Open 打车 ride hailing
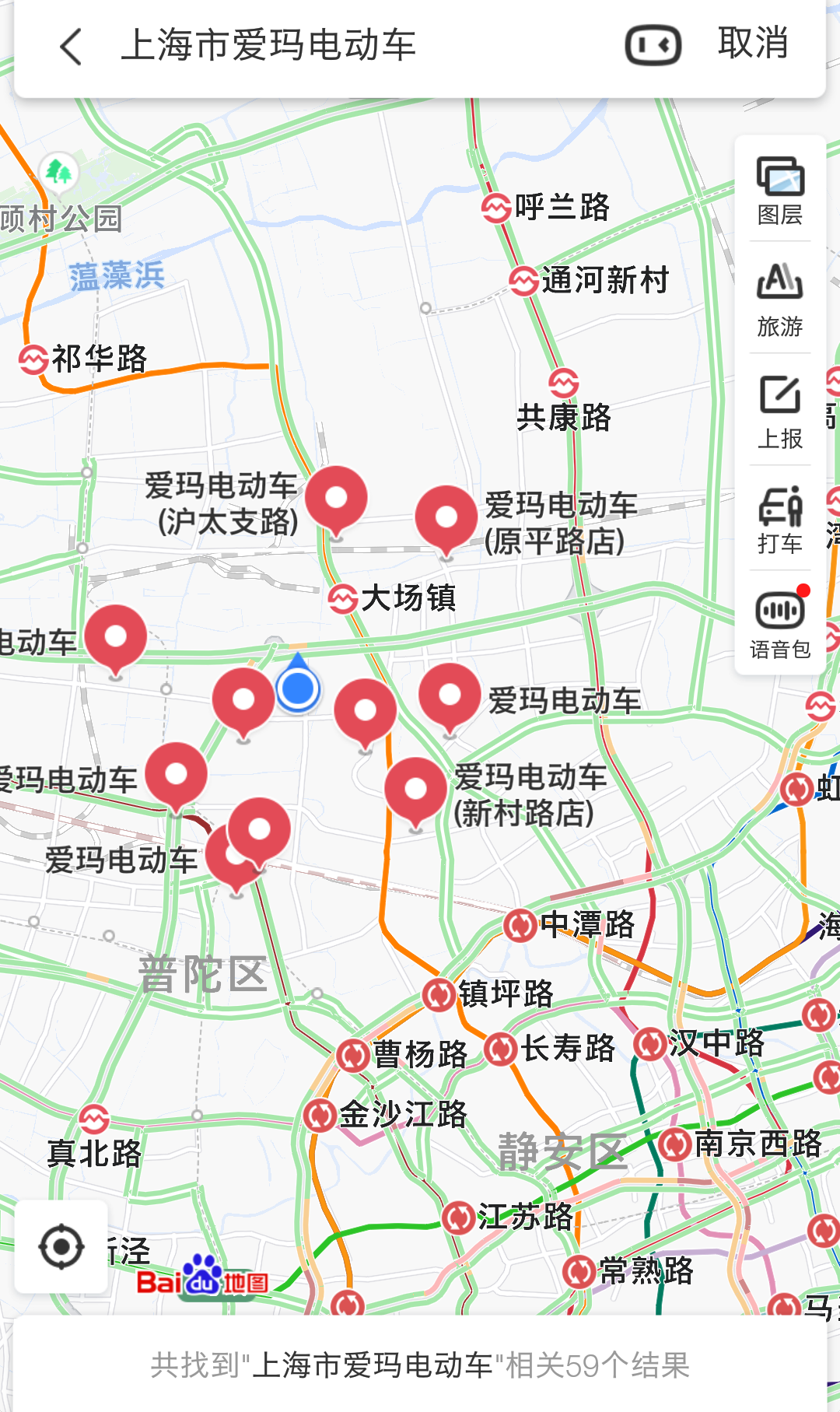This screenshot has height=1412, width=840. tap(779, 520)
